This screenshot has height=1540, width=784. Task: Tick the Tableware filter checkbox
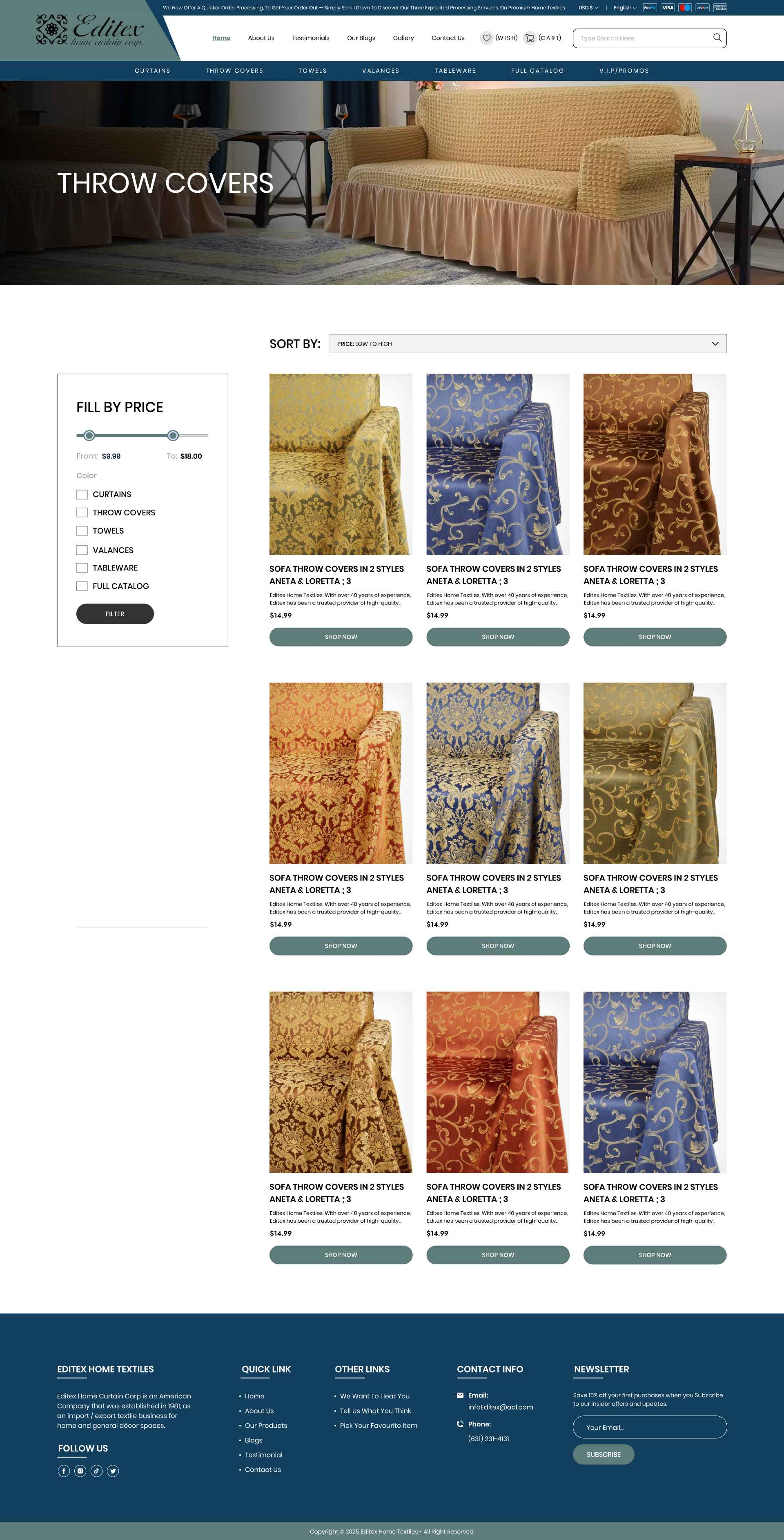pyautogui.click(x=82, y=568)
